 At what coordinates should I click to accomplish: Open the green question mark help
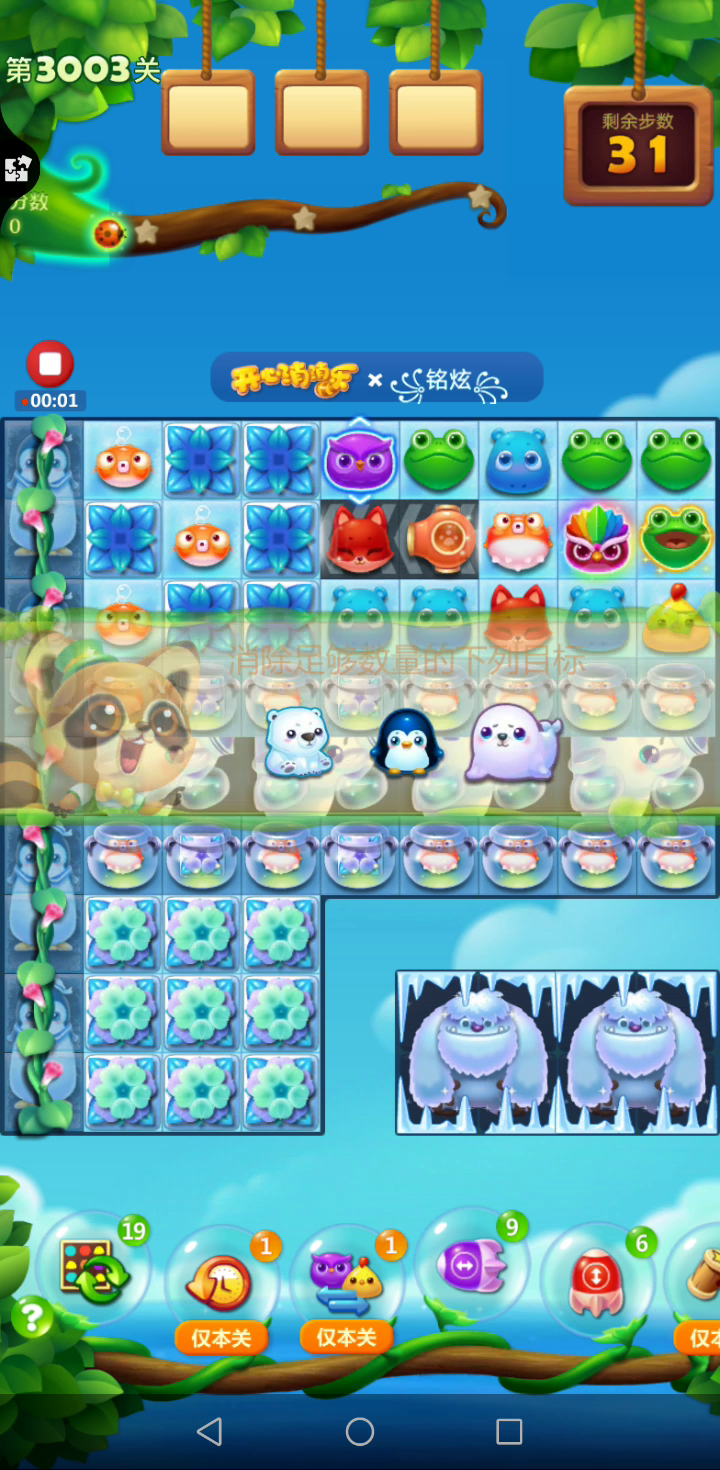tap(32, 1317)
